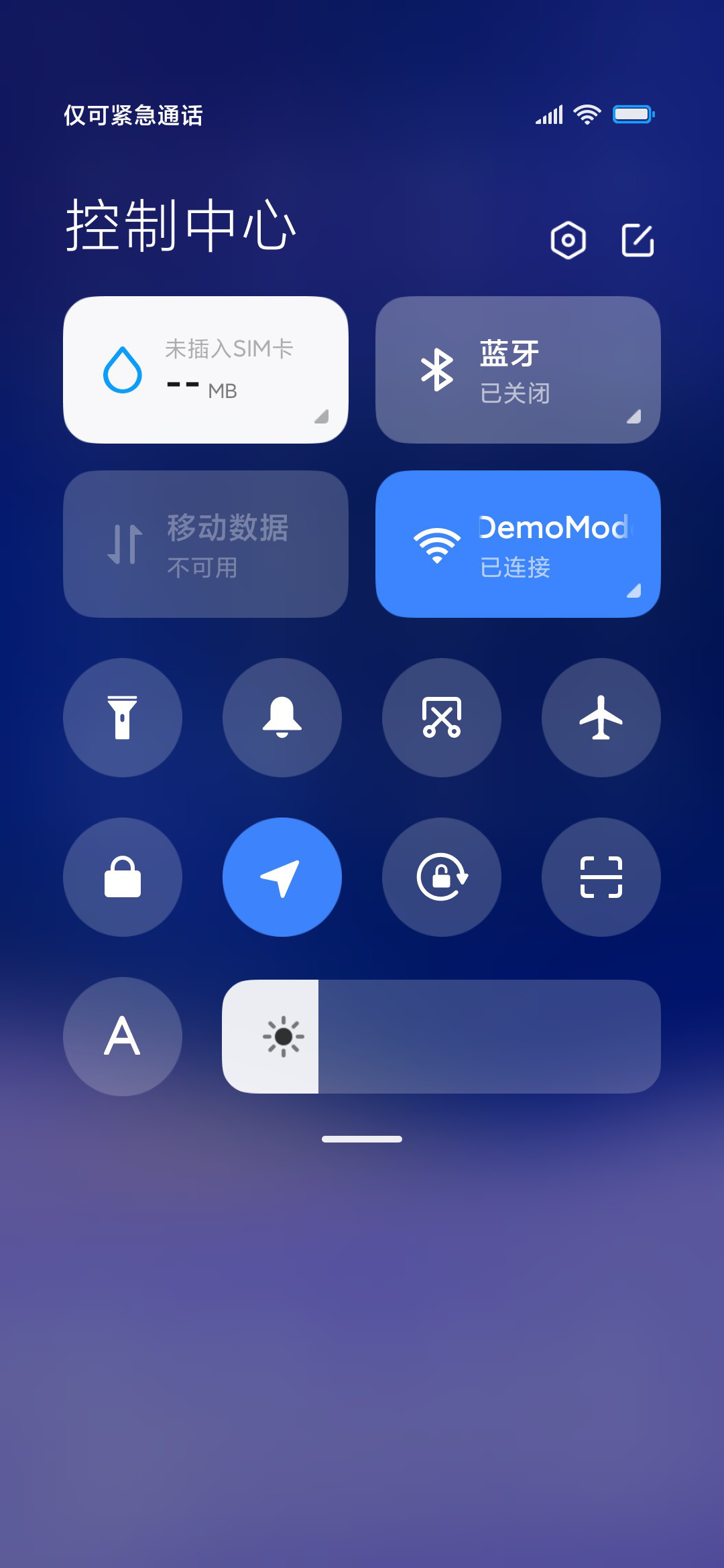Turn on Bluetooth (蓝牙)
The image size is (724, 1568).
tap(518, 370)
